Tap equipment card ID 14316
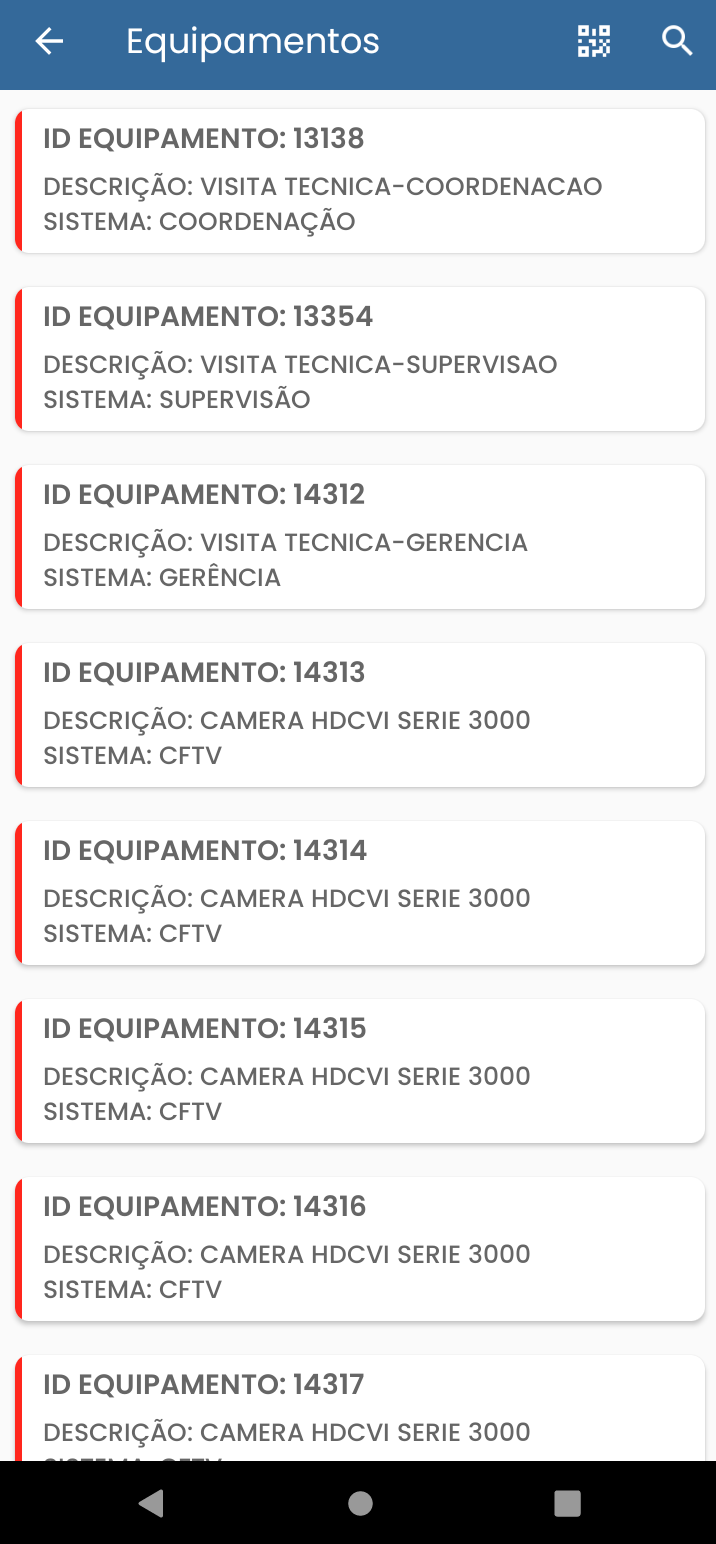The width and height of the screenshot is (716, 1544). (x=360, y=1249)
